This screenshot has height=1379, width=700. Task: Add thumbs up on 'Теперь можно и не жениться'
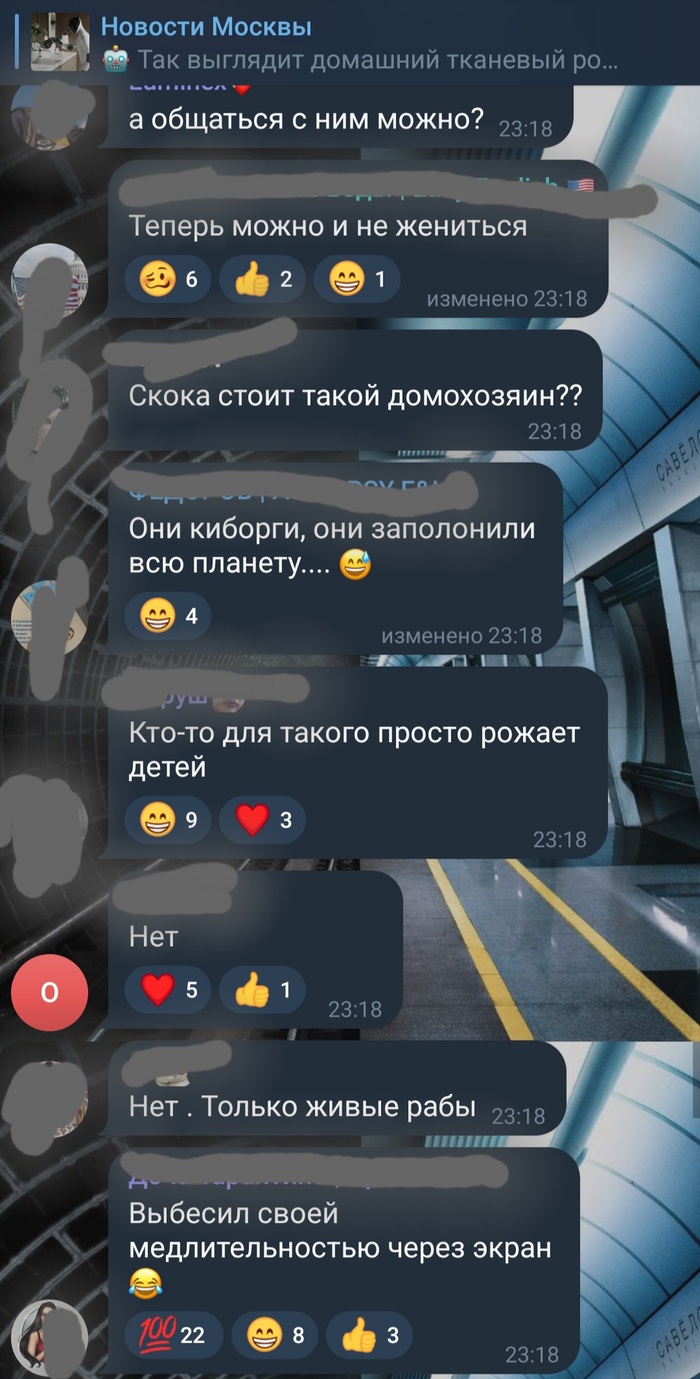coord(261,280)
